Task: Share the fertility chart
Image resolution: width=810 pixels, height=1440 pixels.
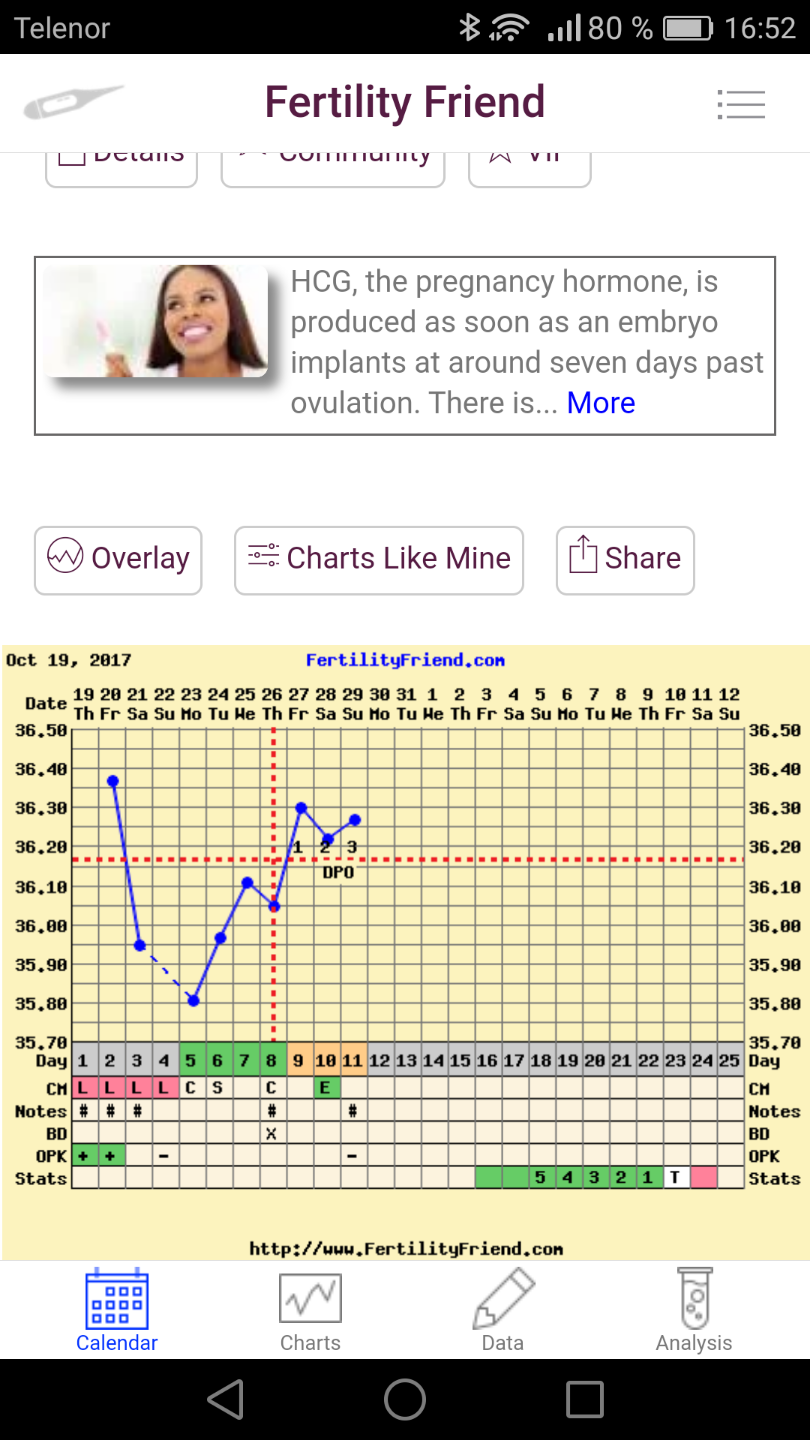Action: click(x=625, y=559)
